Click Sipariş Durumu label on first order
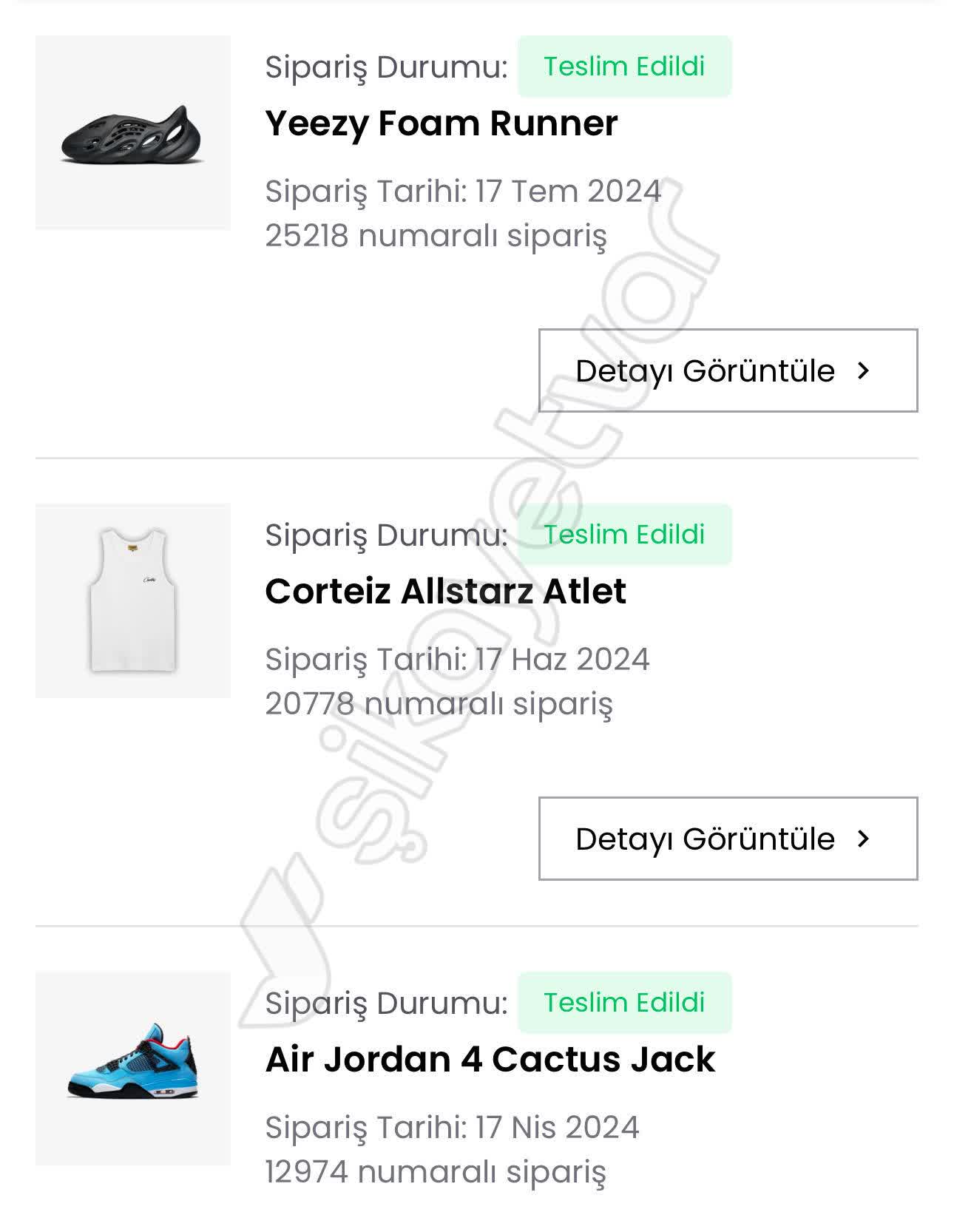The height and width of the screenshot is (1232, 954). click(387, 67)
